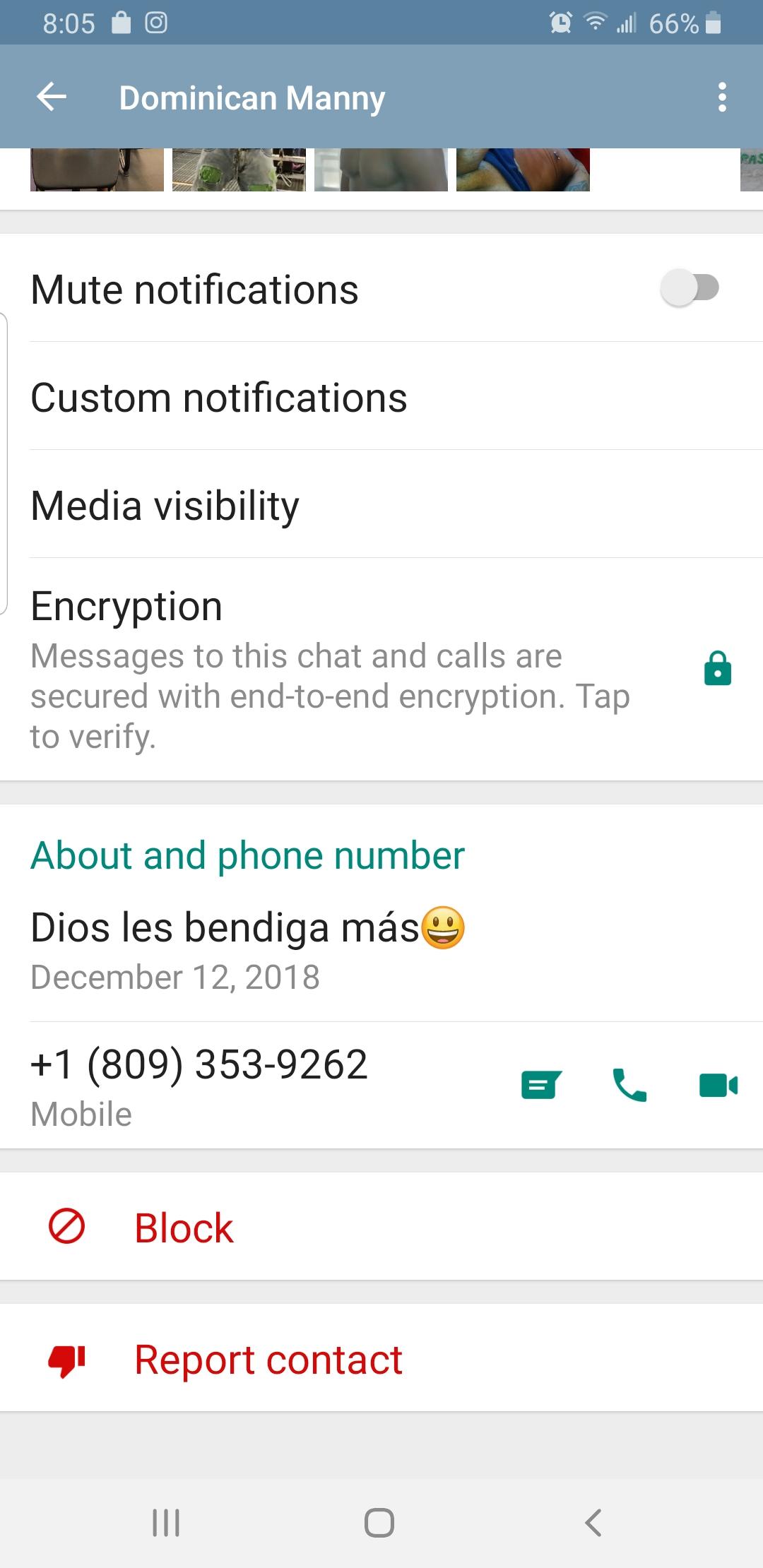Open the first shared media thumbnail
This screenshot has width=763, height=1568.
97,170
